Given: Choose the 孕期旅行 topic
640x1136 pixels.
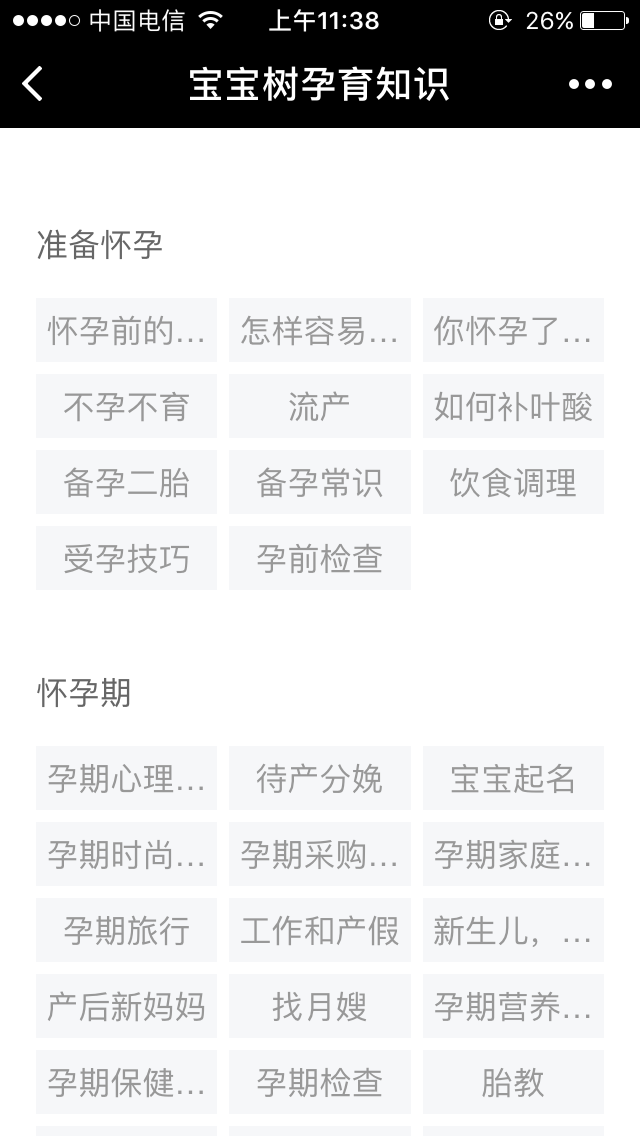Looking at the screenshot, I should click(x=126, y=930).
